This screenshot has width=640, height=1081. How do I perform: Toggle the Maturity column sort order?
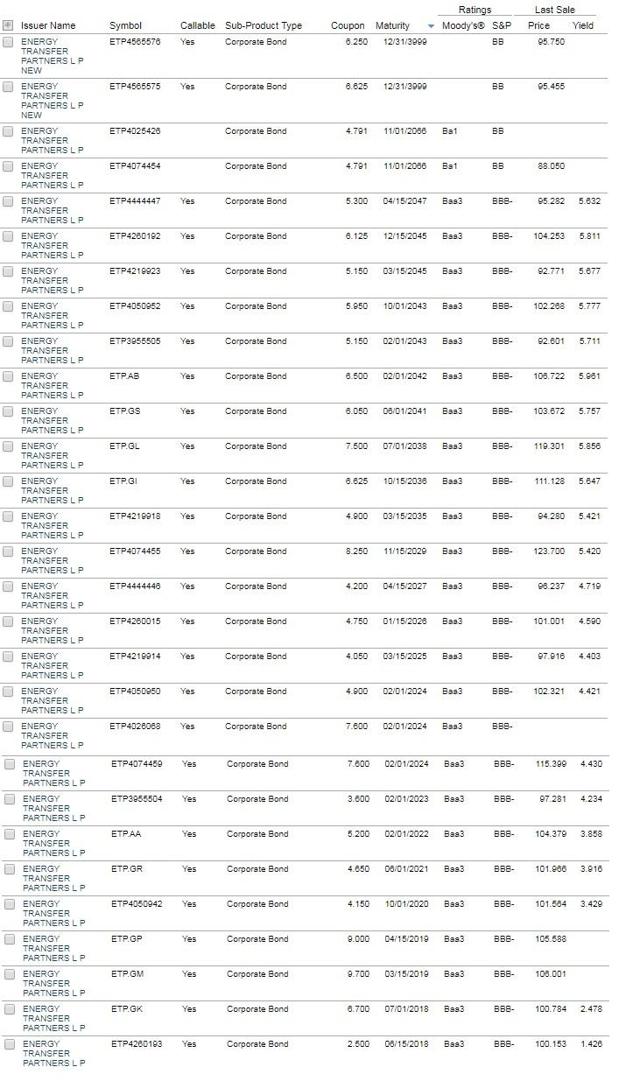point(392,26)
